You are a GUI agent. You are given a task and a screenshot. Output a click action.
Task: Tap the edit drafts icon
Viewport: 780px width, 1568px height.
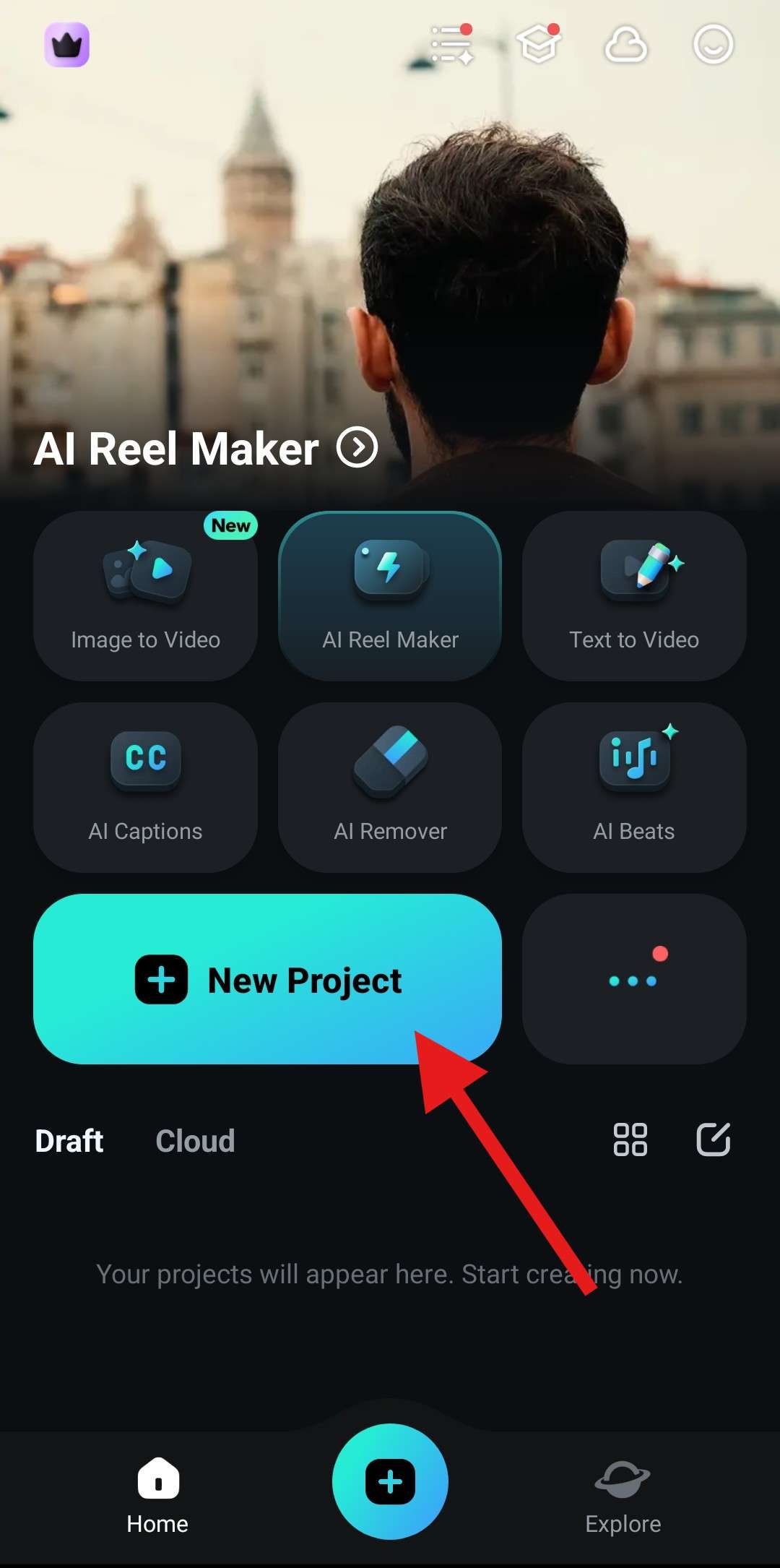click(713, 1140)
